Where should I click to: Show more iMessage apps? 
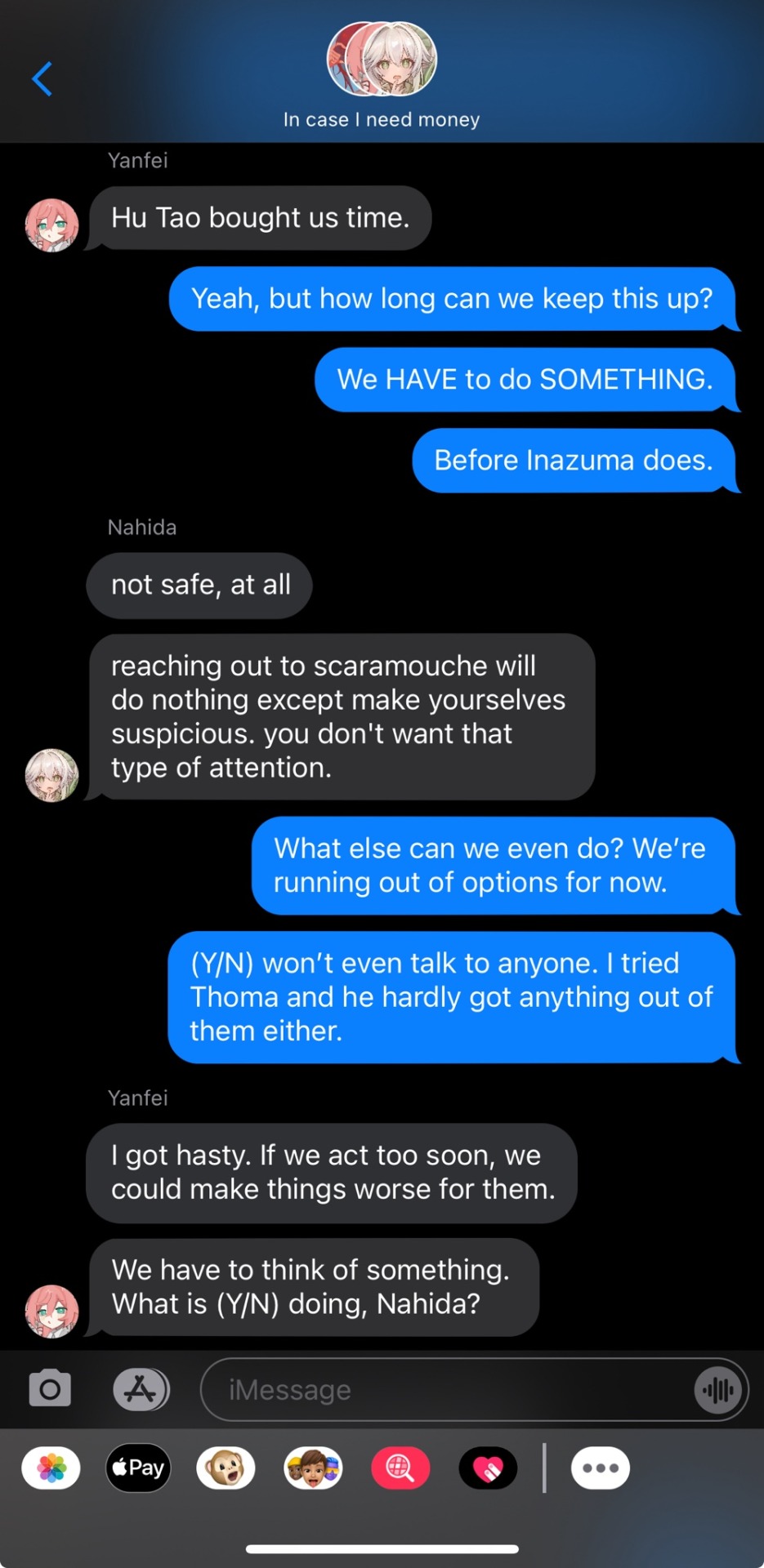[600, 1468]
